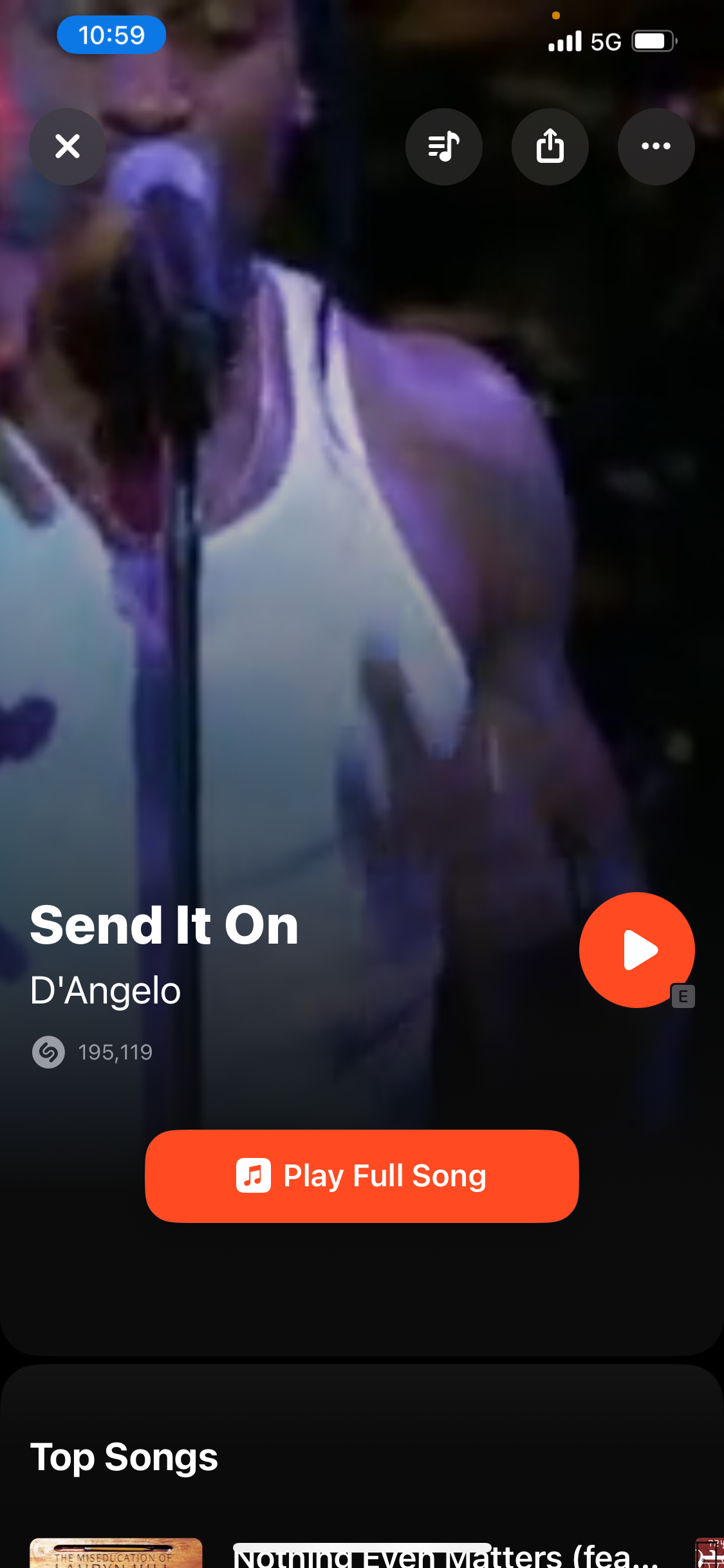Tap Play Full Song button
The height and width of the screenshot is (1568, 724).
362,1176
